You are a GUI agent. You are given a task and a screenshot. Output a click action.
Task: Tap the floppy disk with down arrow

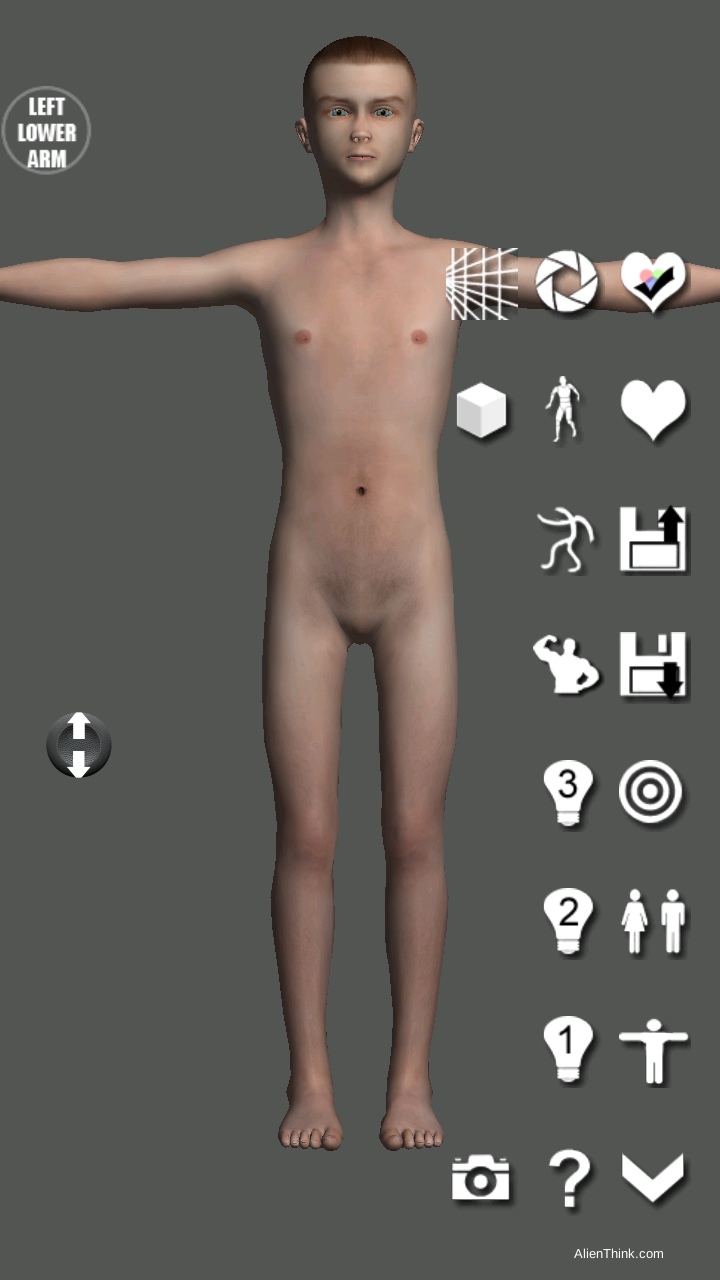pos(653,664)
